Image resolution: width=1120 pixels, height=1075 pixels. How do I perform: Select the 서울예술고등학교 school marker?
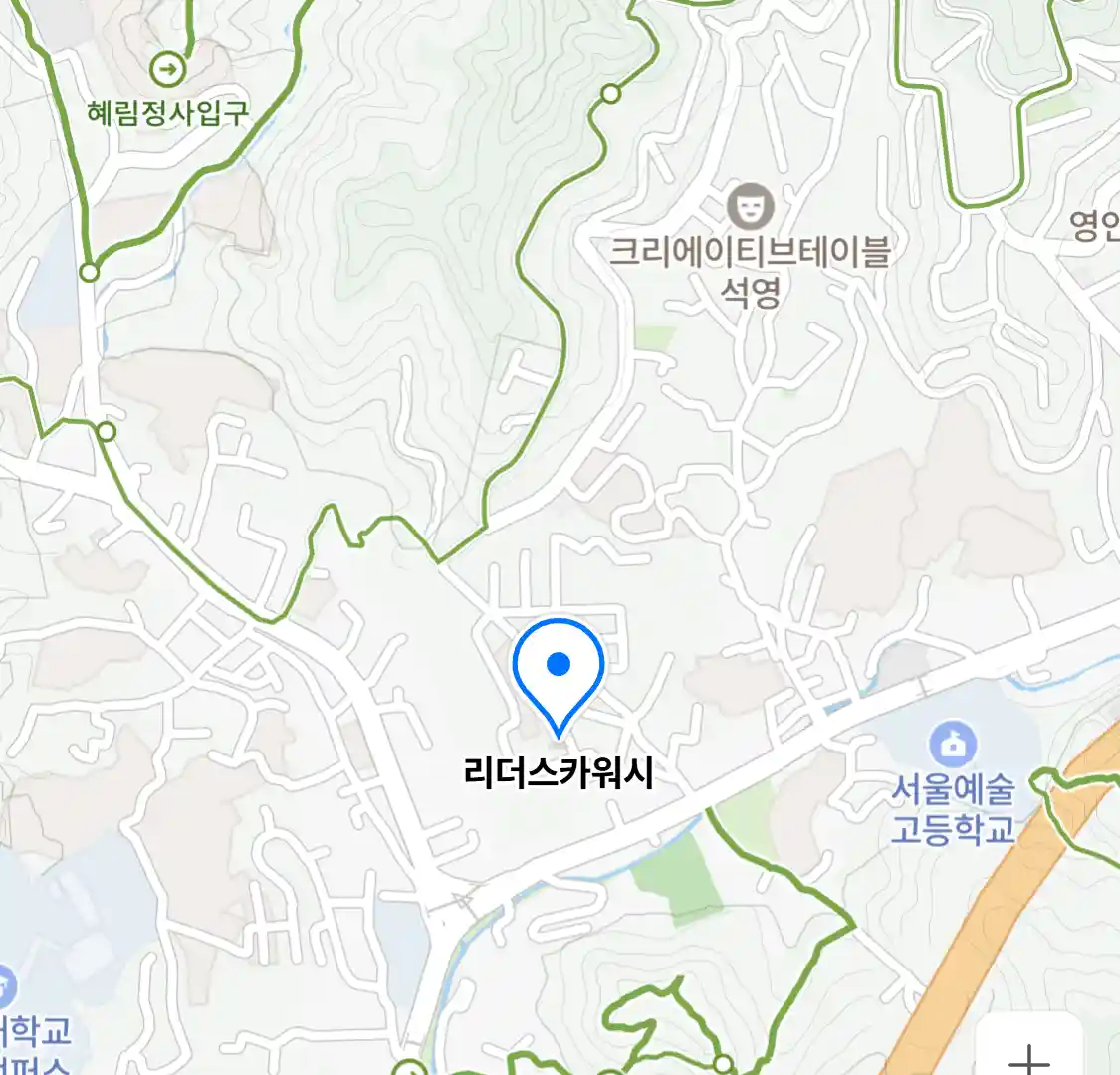tap(953, 745)
